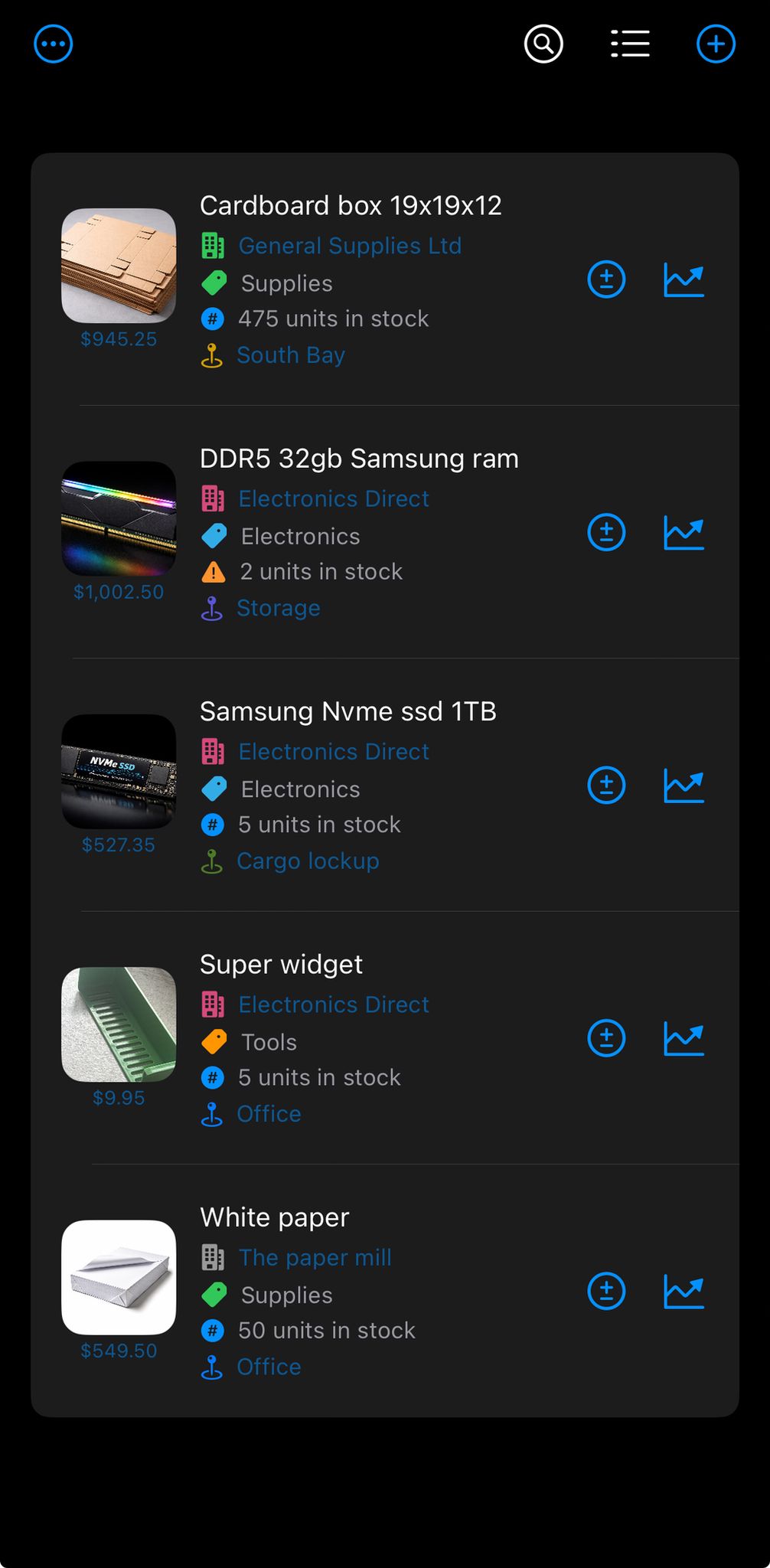Adjust stock quantity of Super widget

(605, 1038)
